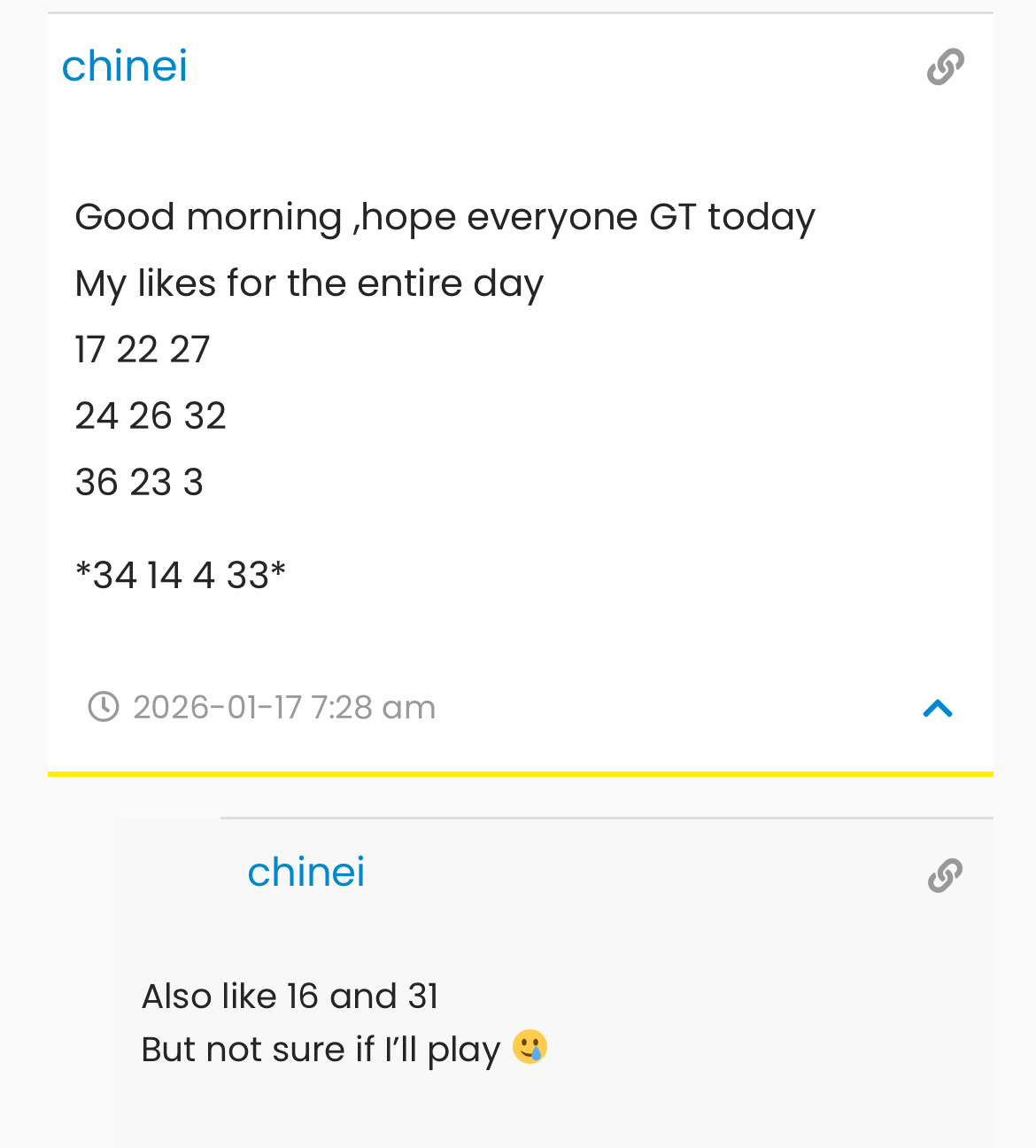Open chinei's profile from the first post
This screenshot has height=1148, width=1036.
125,66
